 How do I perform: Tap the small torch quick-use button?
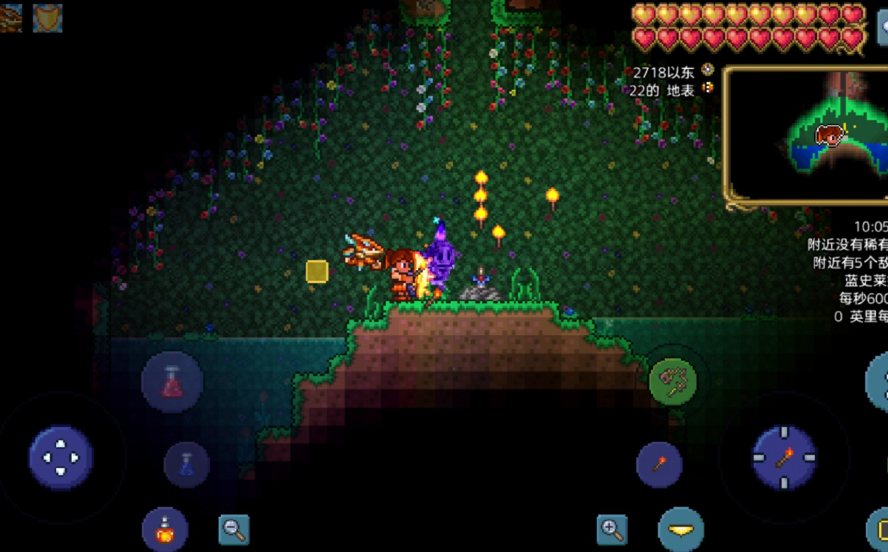[659, 464]
